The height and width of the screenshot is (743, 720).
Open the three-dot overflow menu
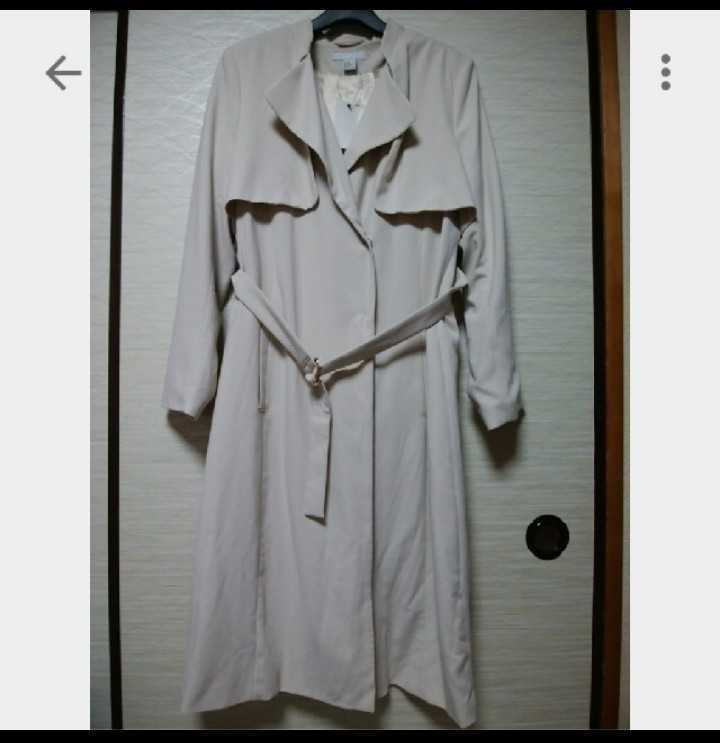click(x=666, y=72)
